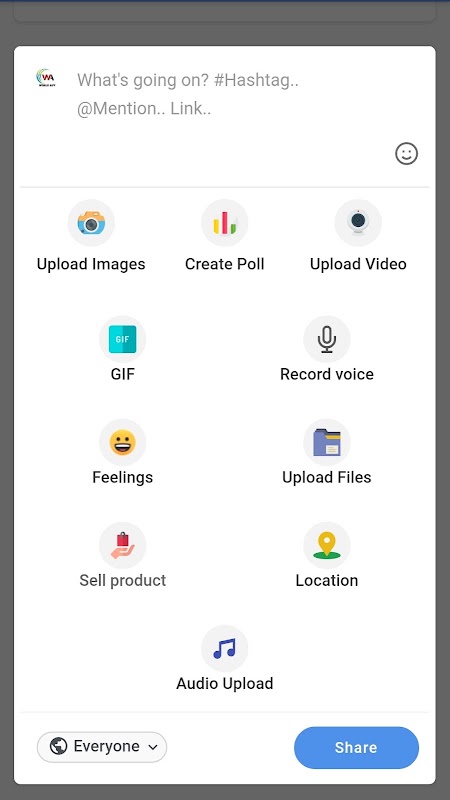Open the Sell product option
Screen dimensions: 450x800
tap(122, 555)
